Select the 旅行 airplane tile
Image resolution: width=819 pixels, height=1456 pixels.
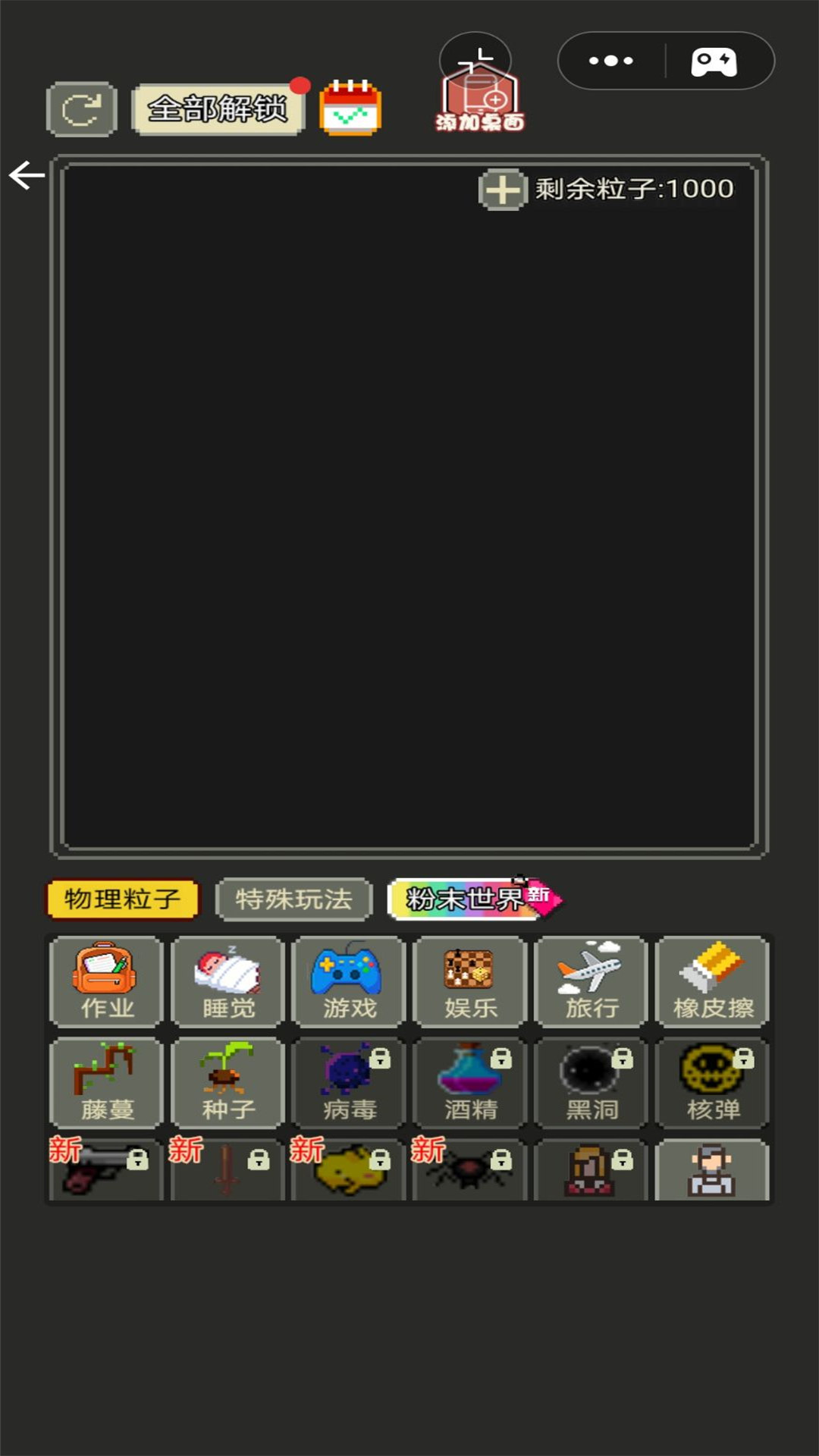tap(591, 982)
